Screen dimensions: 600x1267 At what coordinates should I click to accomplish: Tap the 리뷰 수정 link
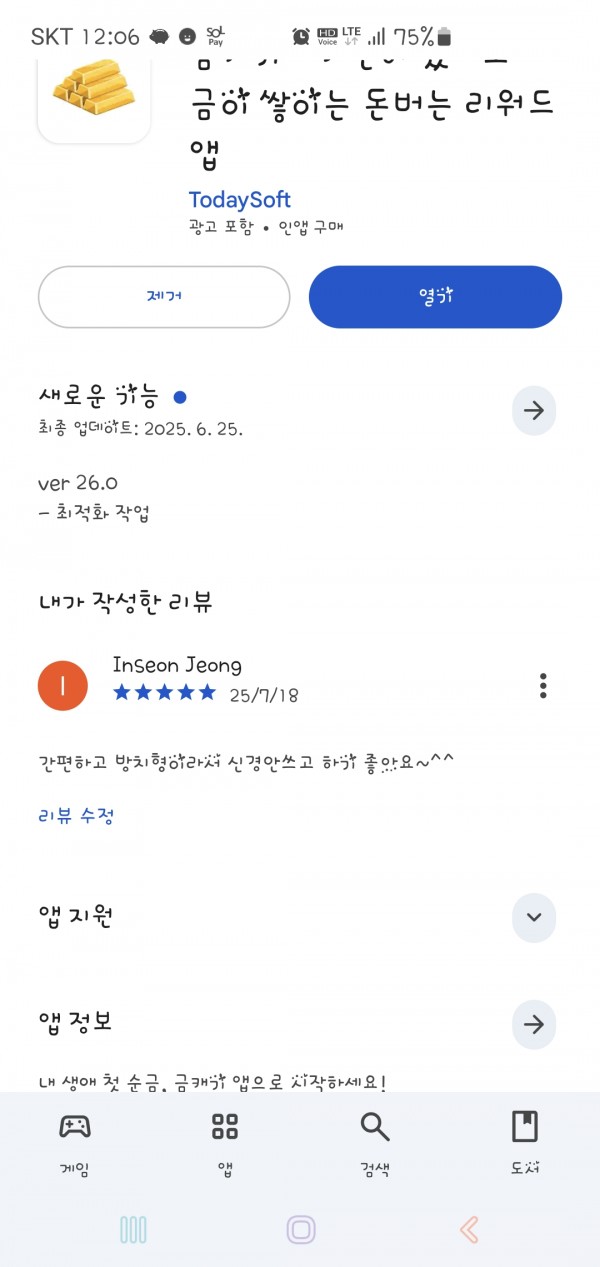pyautogui.click(x=76, y=816)
